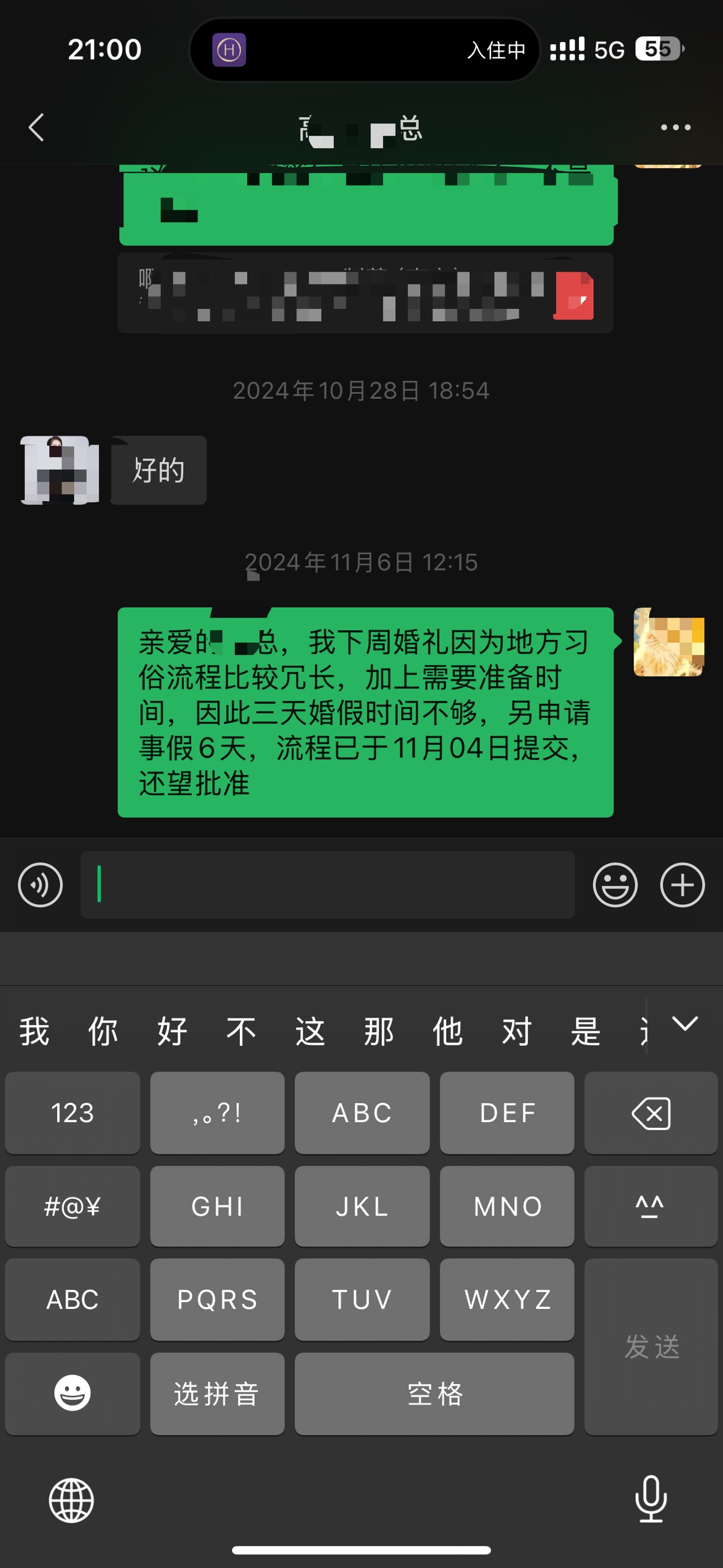The height and width of the screenshot is (1568, 723).
Task: Pick the suggested character 好
Action: click(x=172, y=1031)
